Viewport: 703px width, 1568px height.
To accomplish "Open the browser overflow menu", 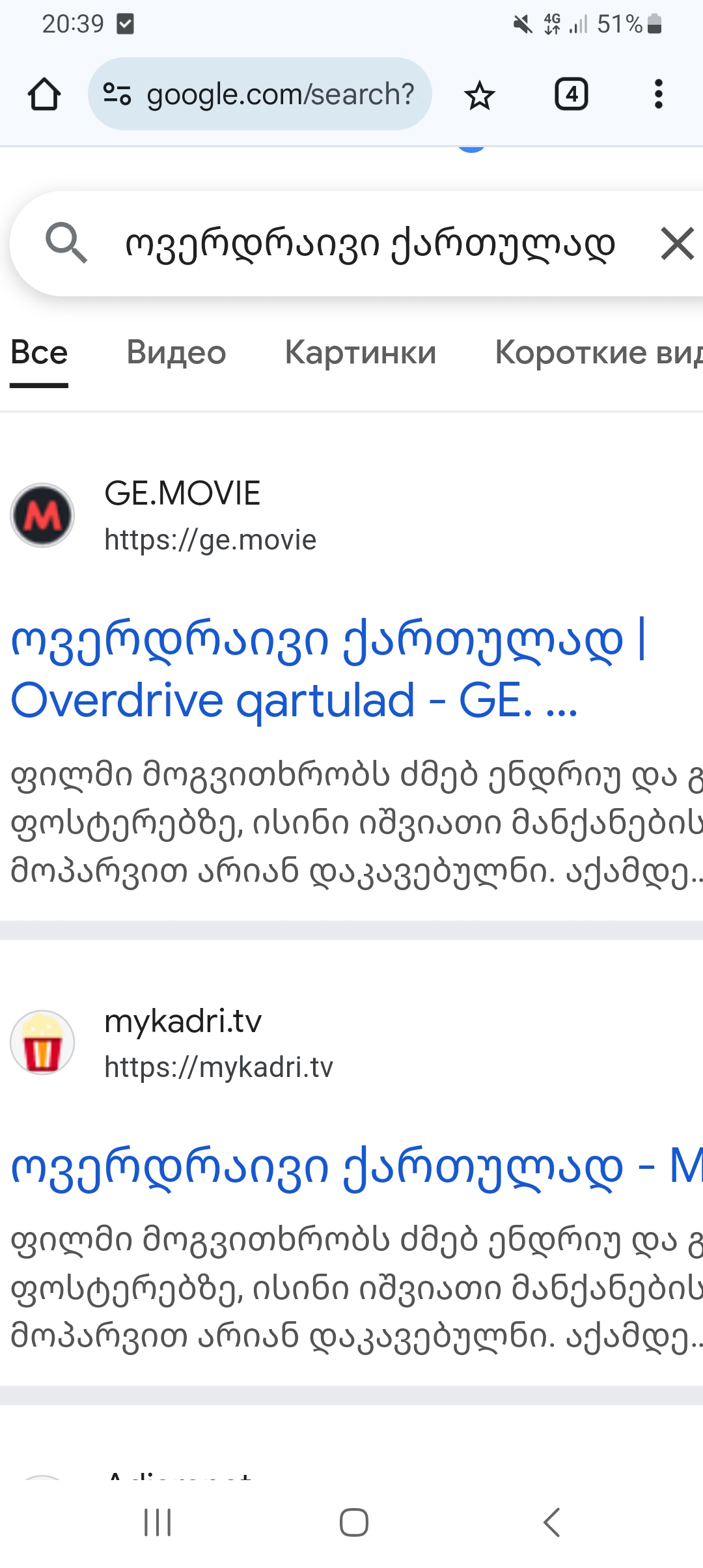I will (658, 94).
